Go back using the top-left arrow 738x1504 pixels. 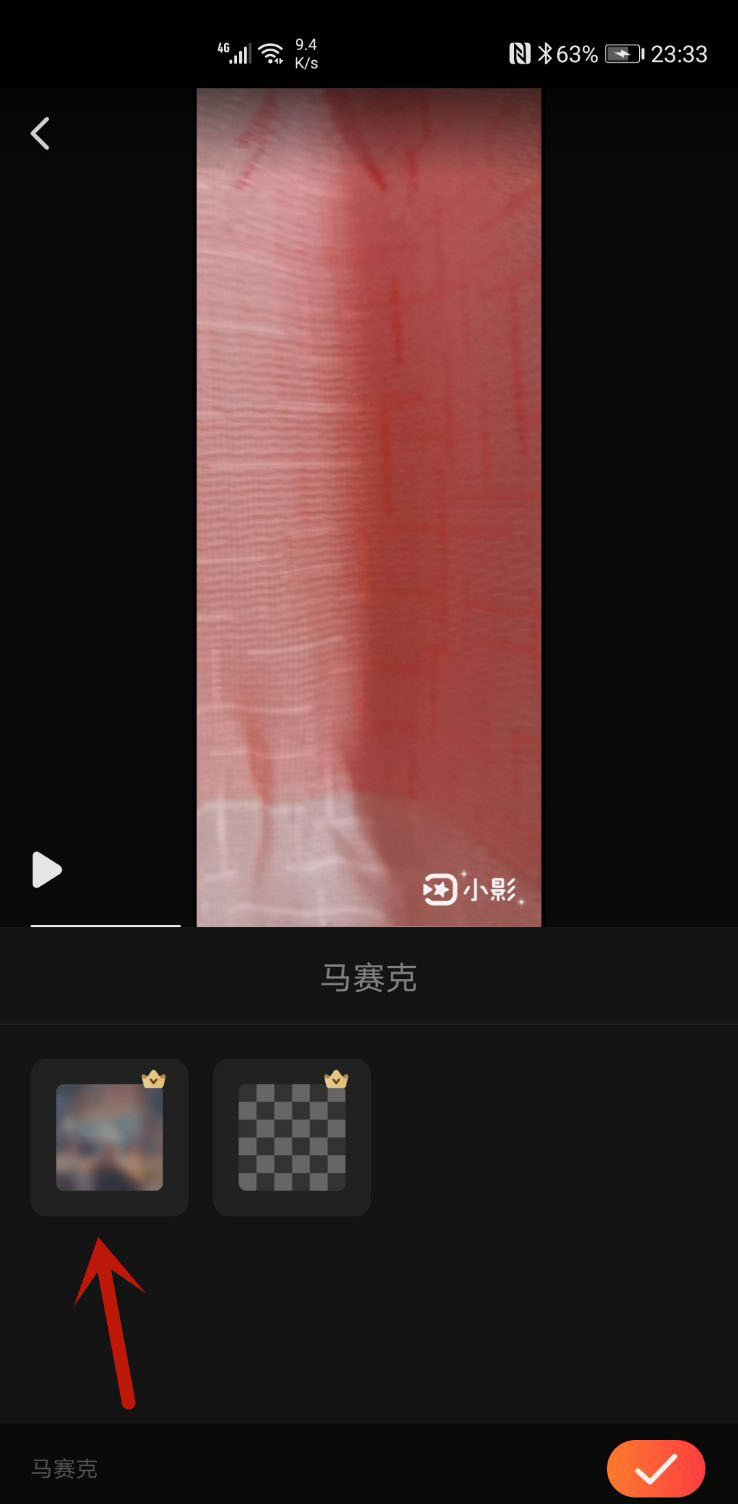click(40, 133)
